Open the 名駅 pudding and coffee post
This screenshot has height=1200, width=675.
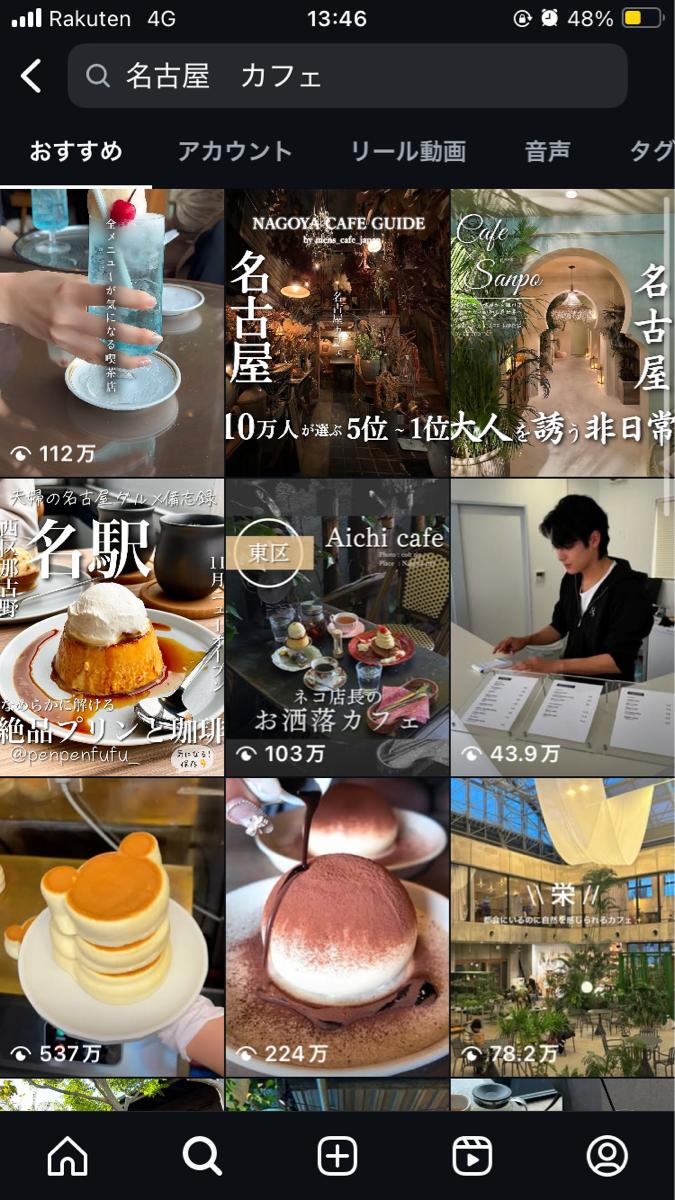tap(111, 627)
